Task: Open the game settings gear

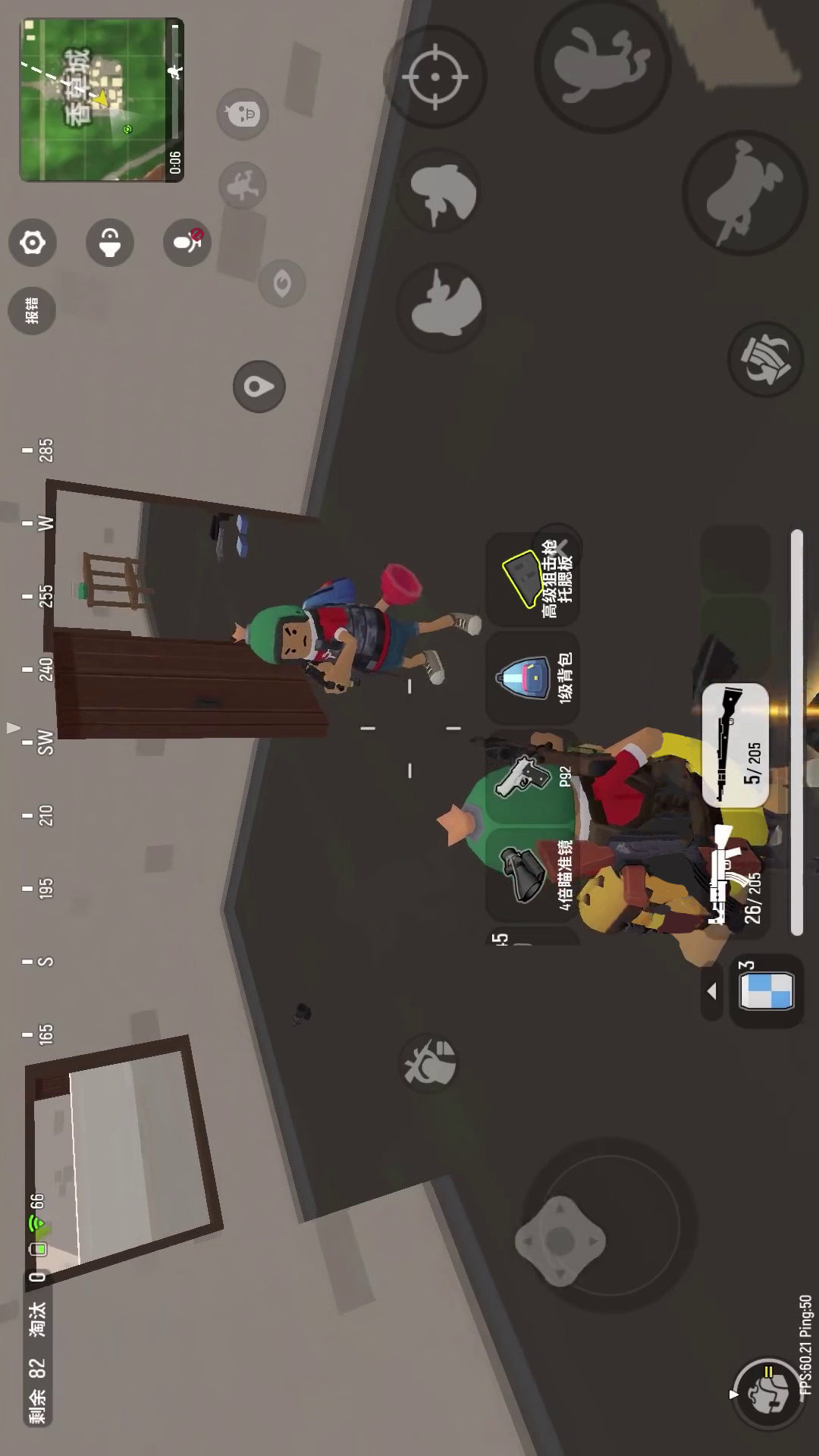Action: [33, 243]
